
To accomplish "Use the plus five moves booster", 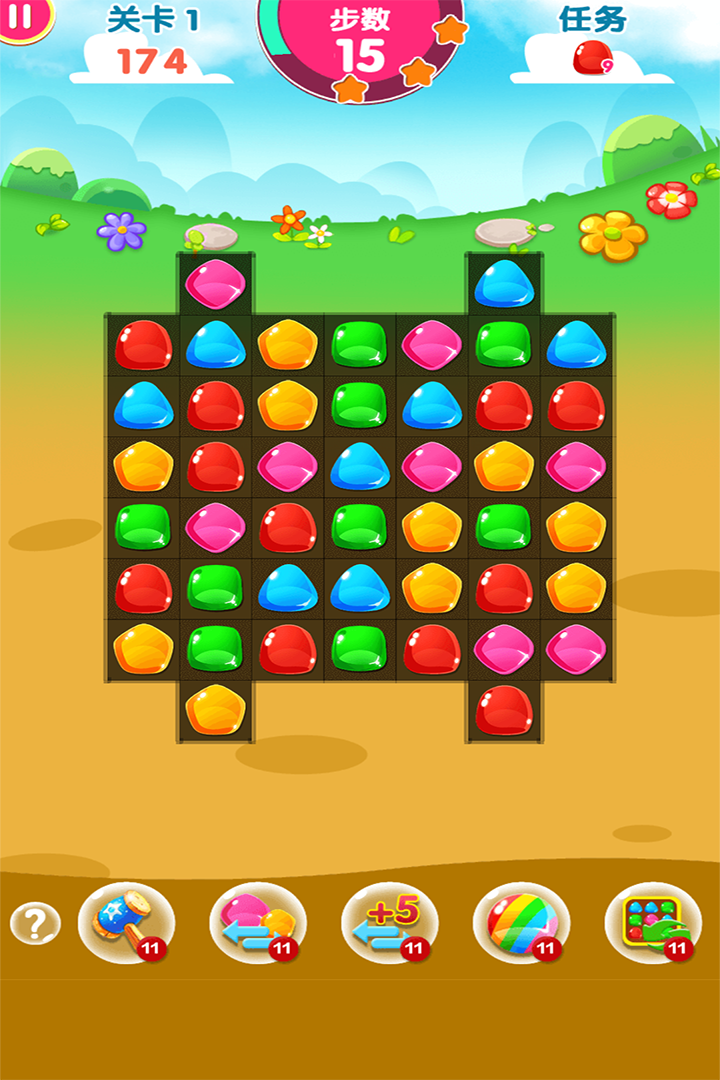I will (389, 921).
